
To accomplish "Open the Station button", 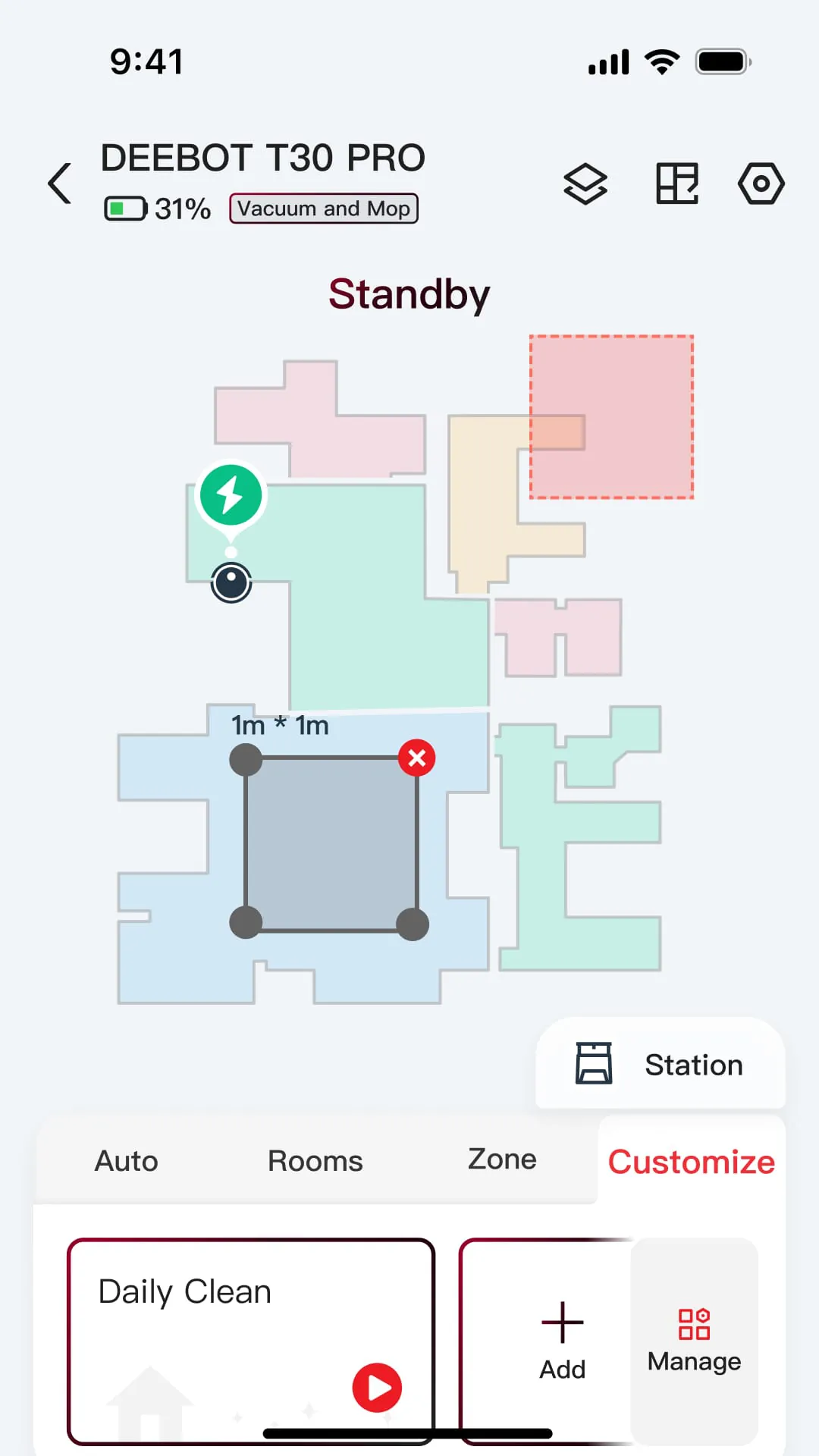I will [660, 1064].
